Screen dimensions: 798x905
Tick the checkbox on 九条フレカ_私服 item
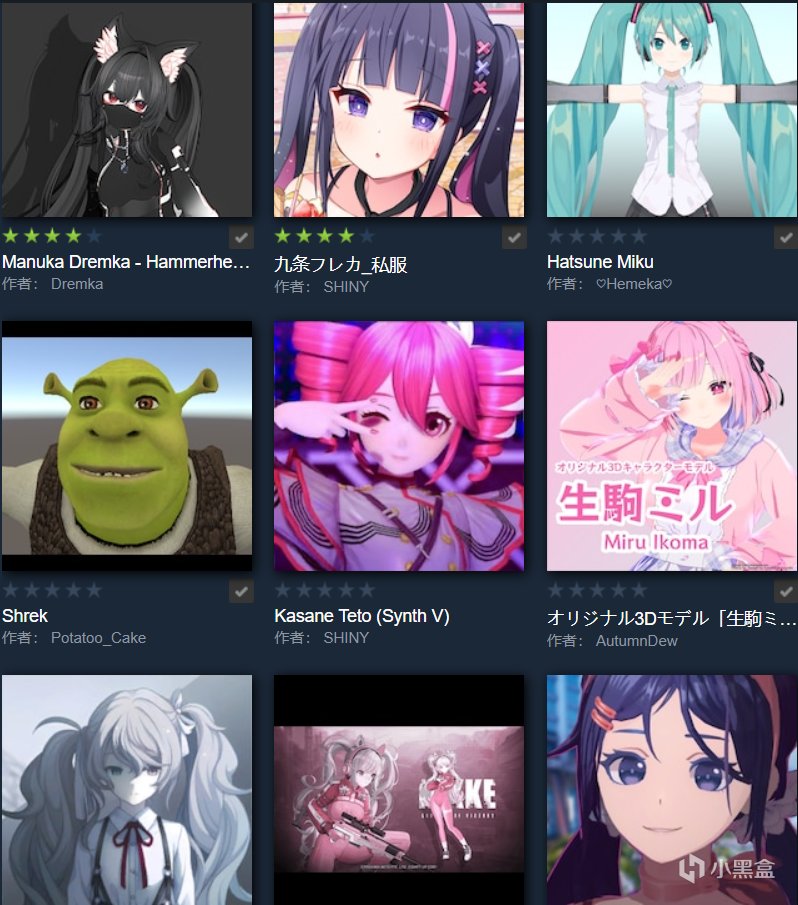pos(513,238)
